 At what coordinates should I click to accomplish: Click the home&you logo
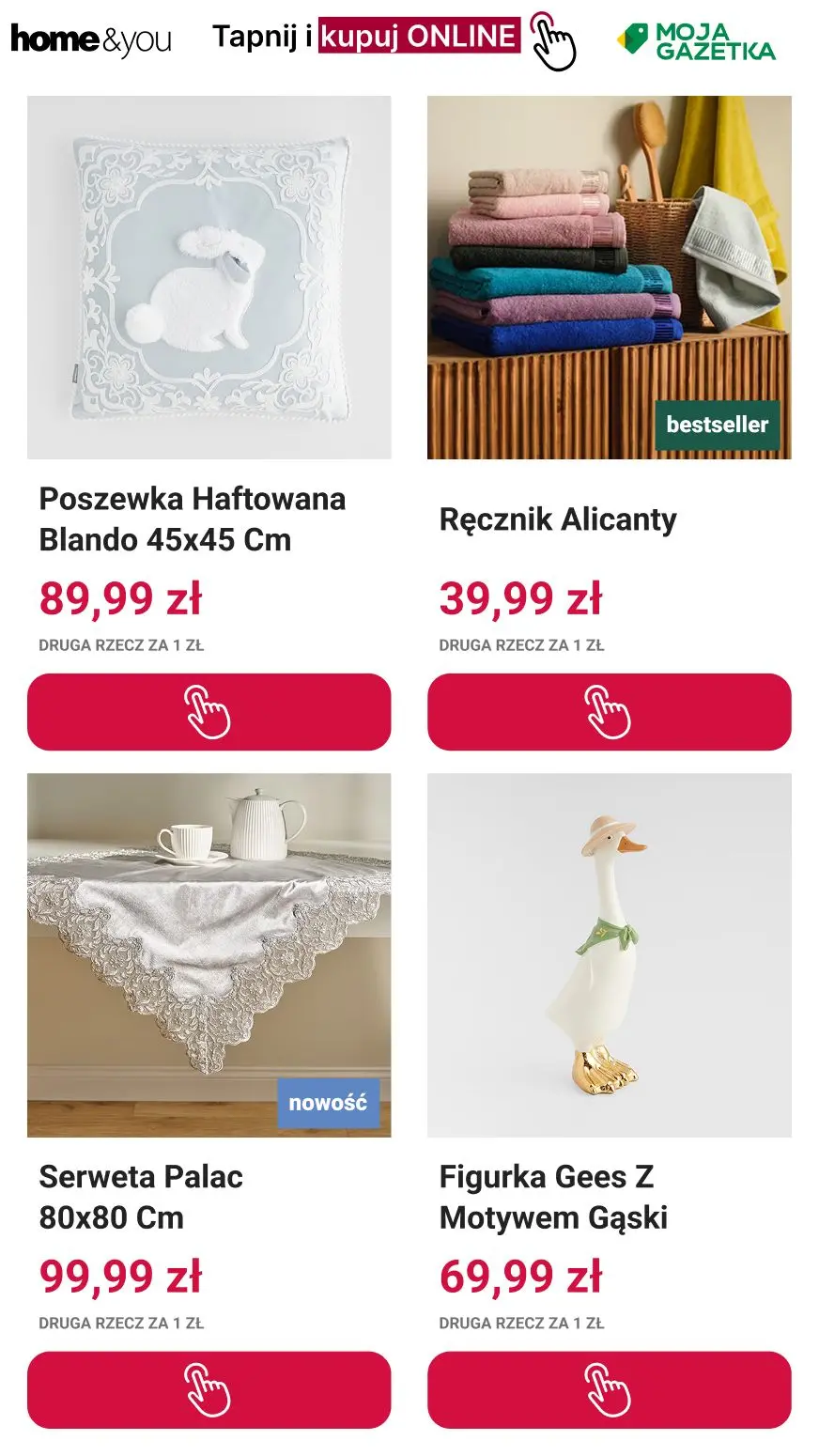[x=91, y=39]
